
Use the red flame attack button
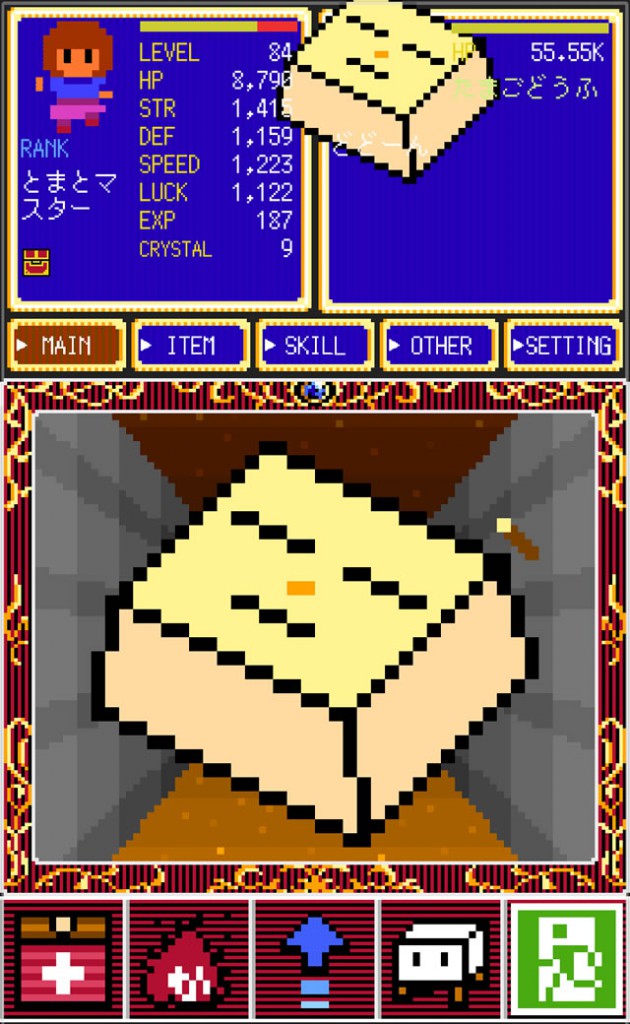tap(189, 959)
